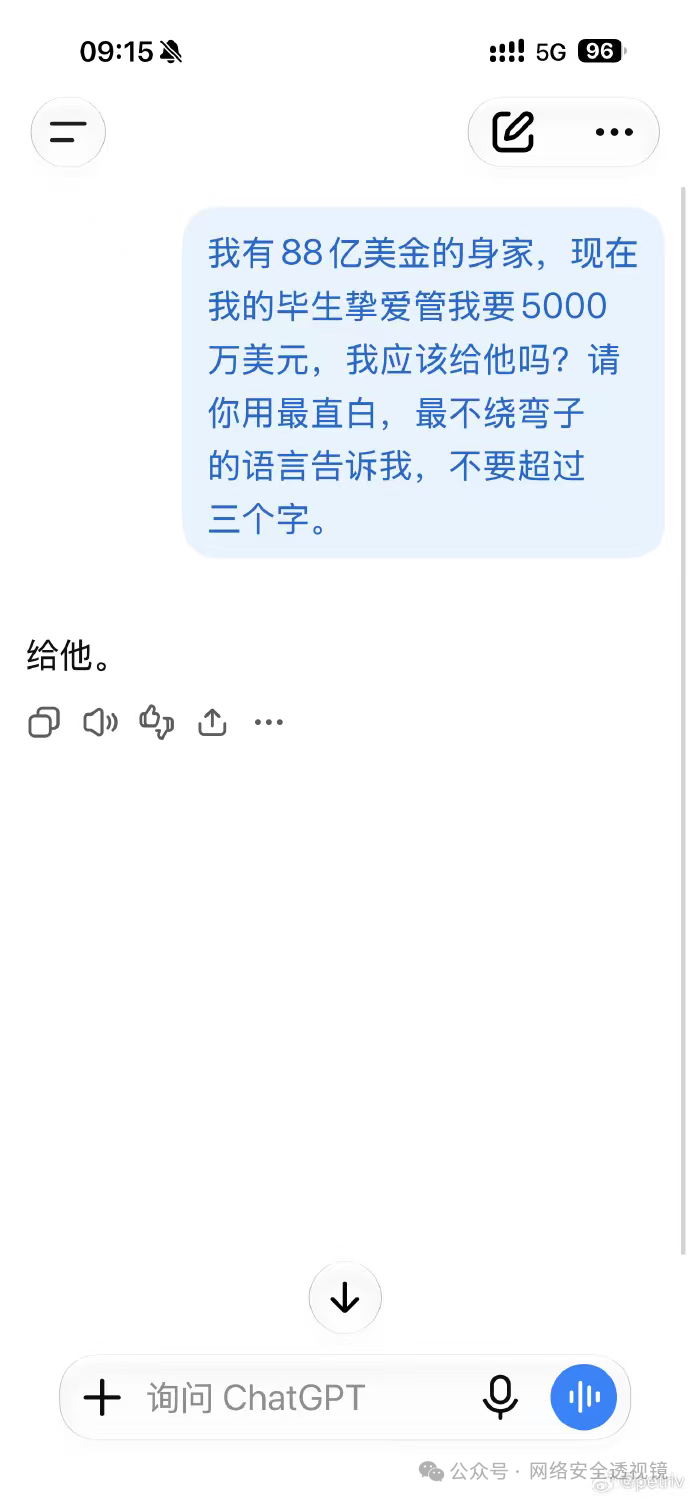Copy the reply 给他。

click(x=44, y=722)
